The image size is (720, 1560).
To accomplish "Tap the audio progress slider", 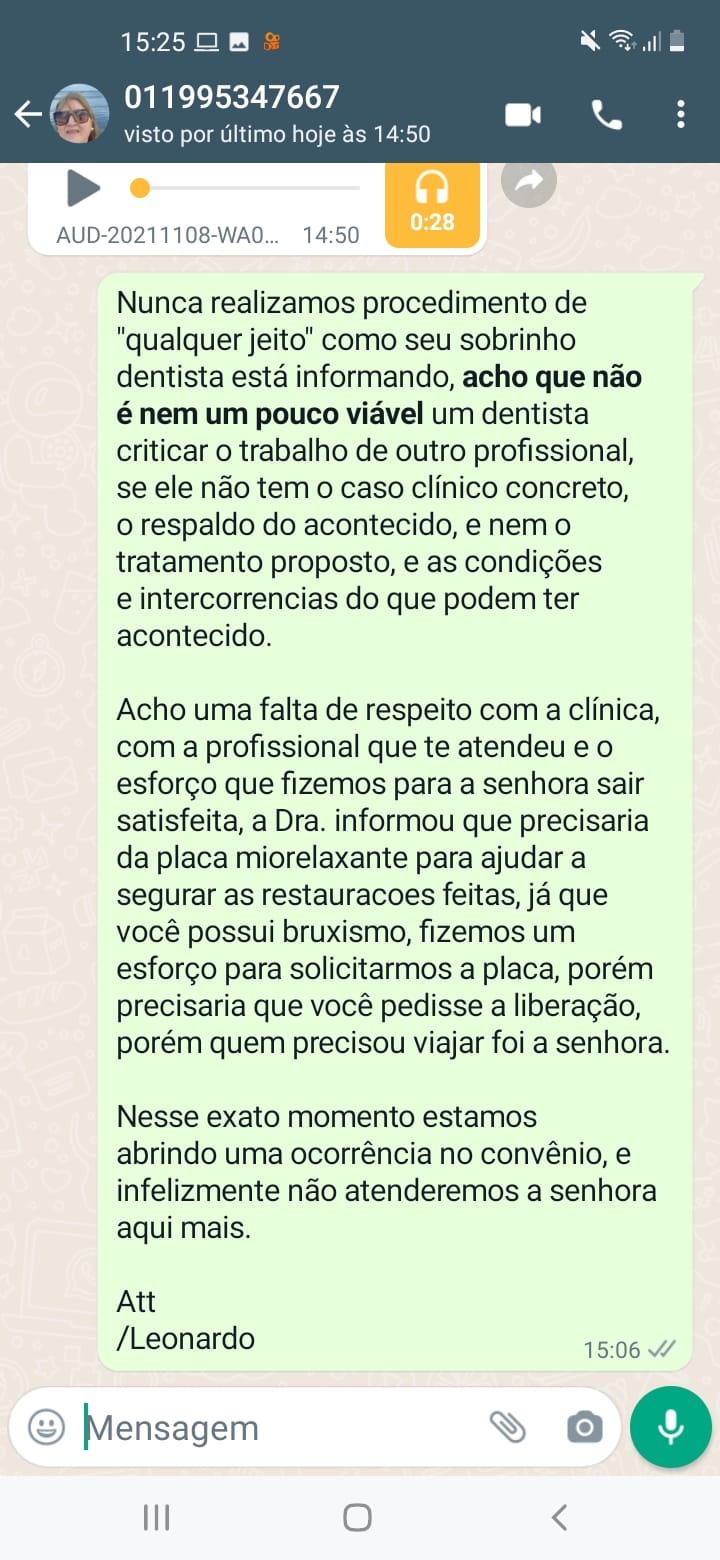I will point(245,188).
